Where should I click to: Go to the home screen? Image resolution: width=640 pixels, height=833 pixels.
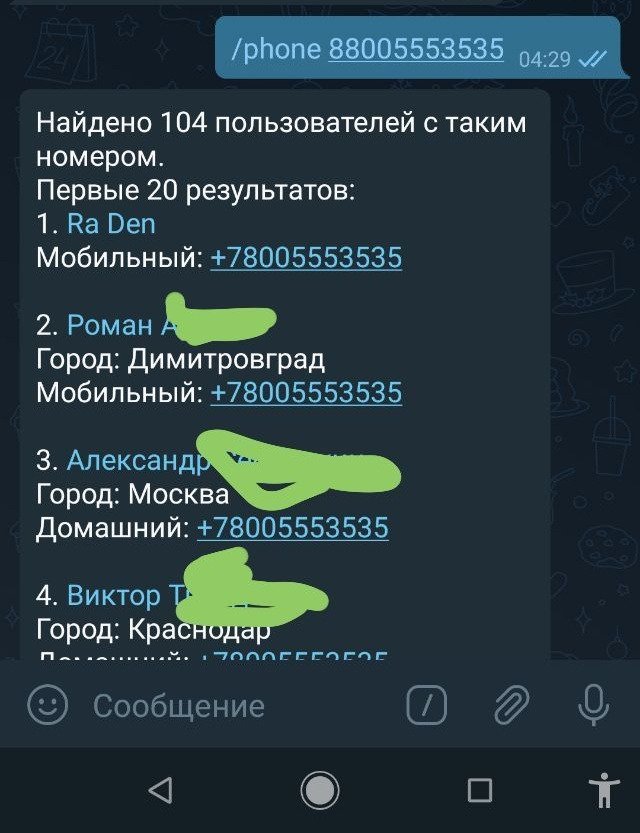[x=320, y=791]
